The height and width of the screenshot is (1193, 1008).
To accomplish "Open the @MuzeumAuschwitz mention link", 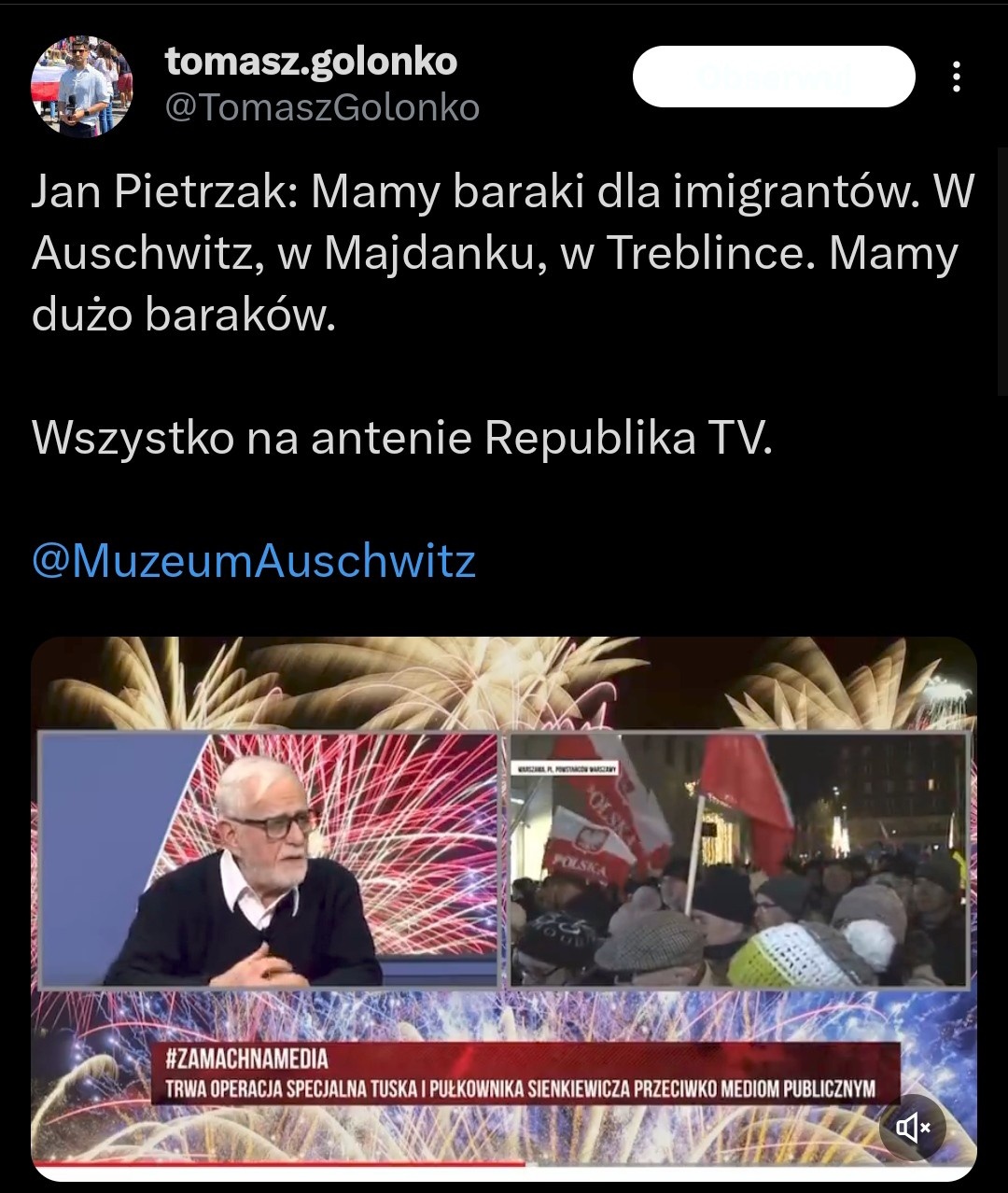I will pyautogui.click(x=254, y=561).
